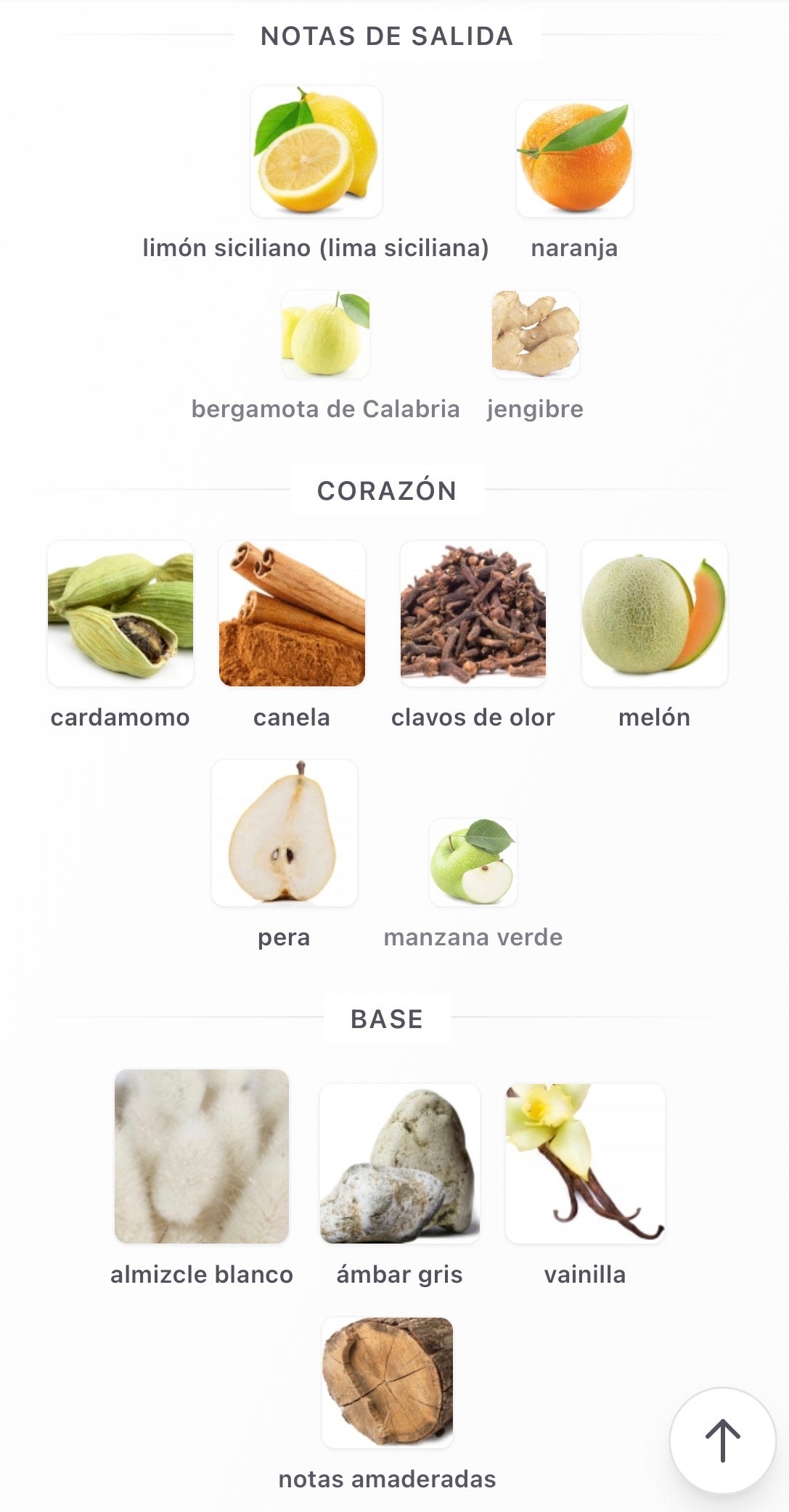Tap the scroll-to-top arrow button

tap(722, 1440)
